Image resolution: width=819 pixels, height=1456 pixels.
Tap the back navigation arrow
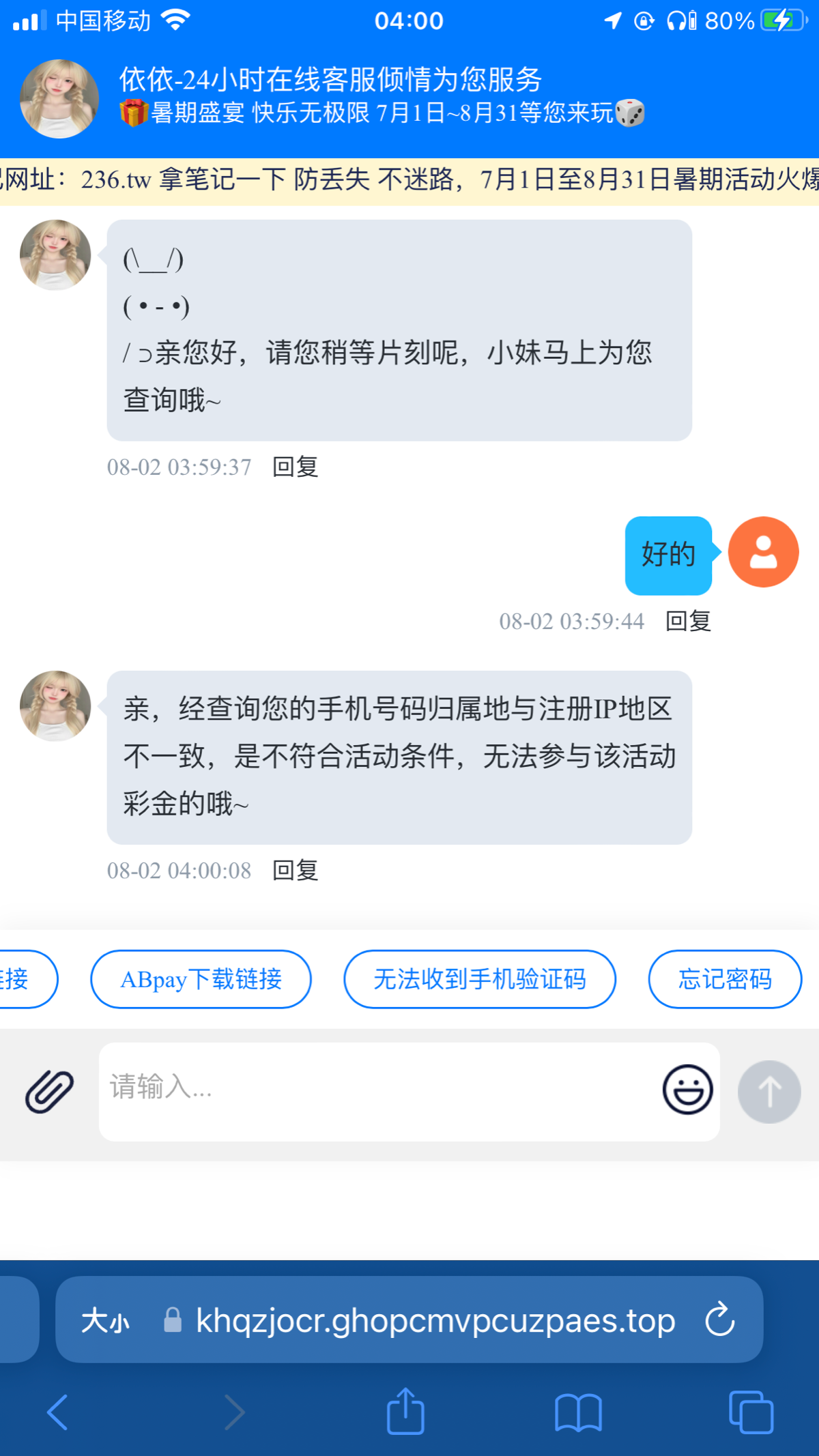pos(57,1412)
